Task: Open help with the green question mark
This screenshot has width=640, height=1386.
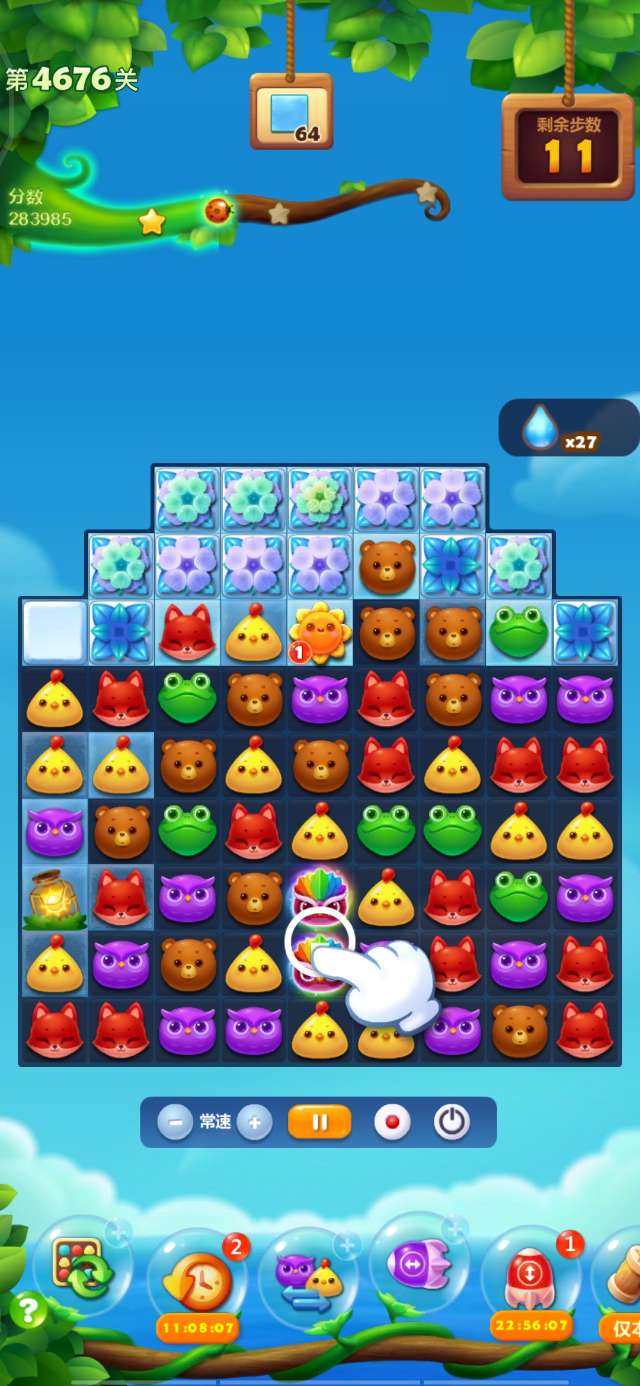Action: [x=28, y=1309]
